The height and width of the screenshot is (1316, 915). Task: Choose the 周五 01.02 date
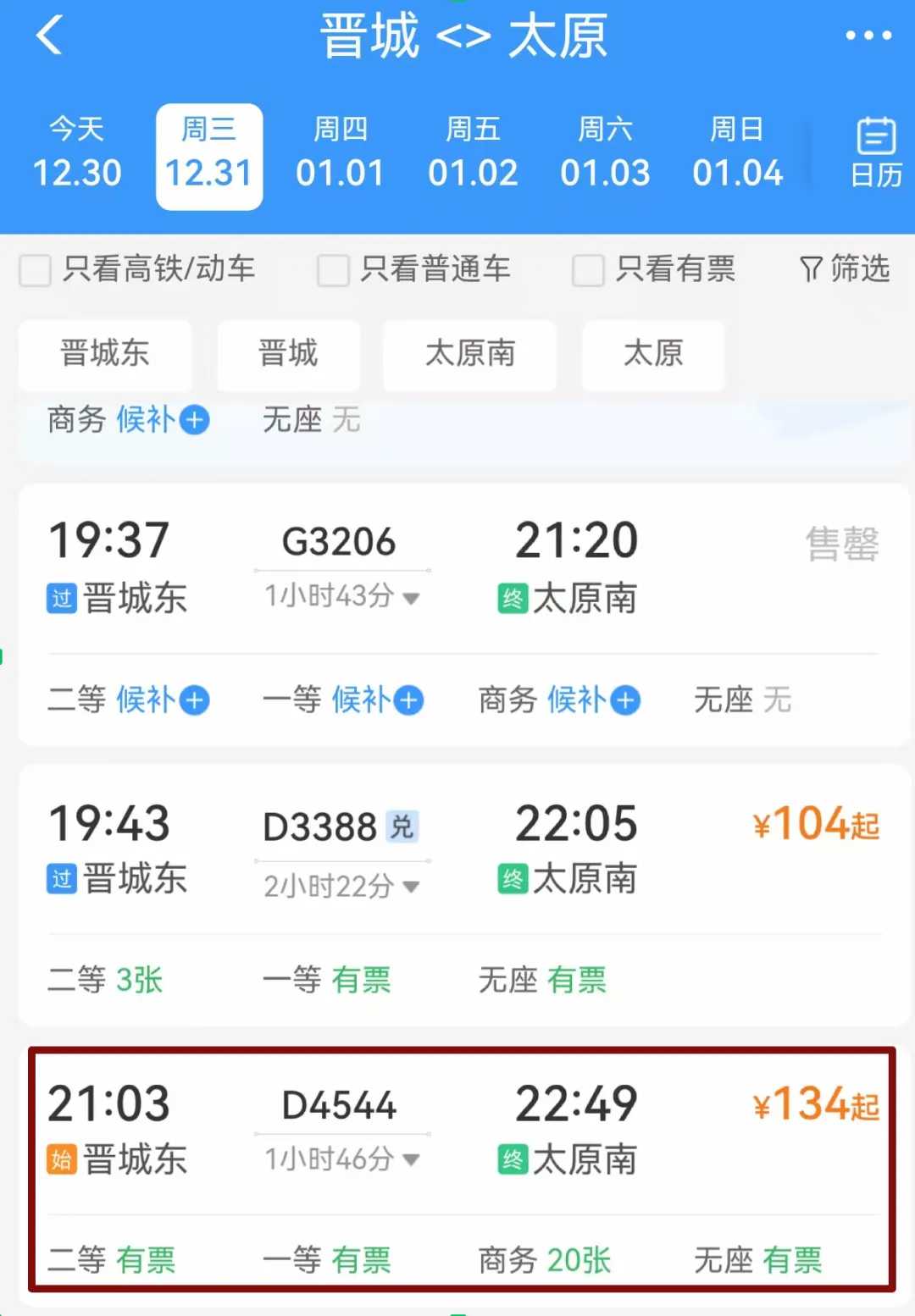point(473,156)
